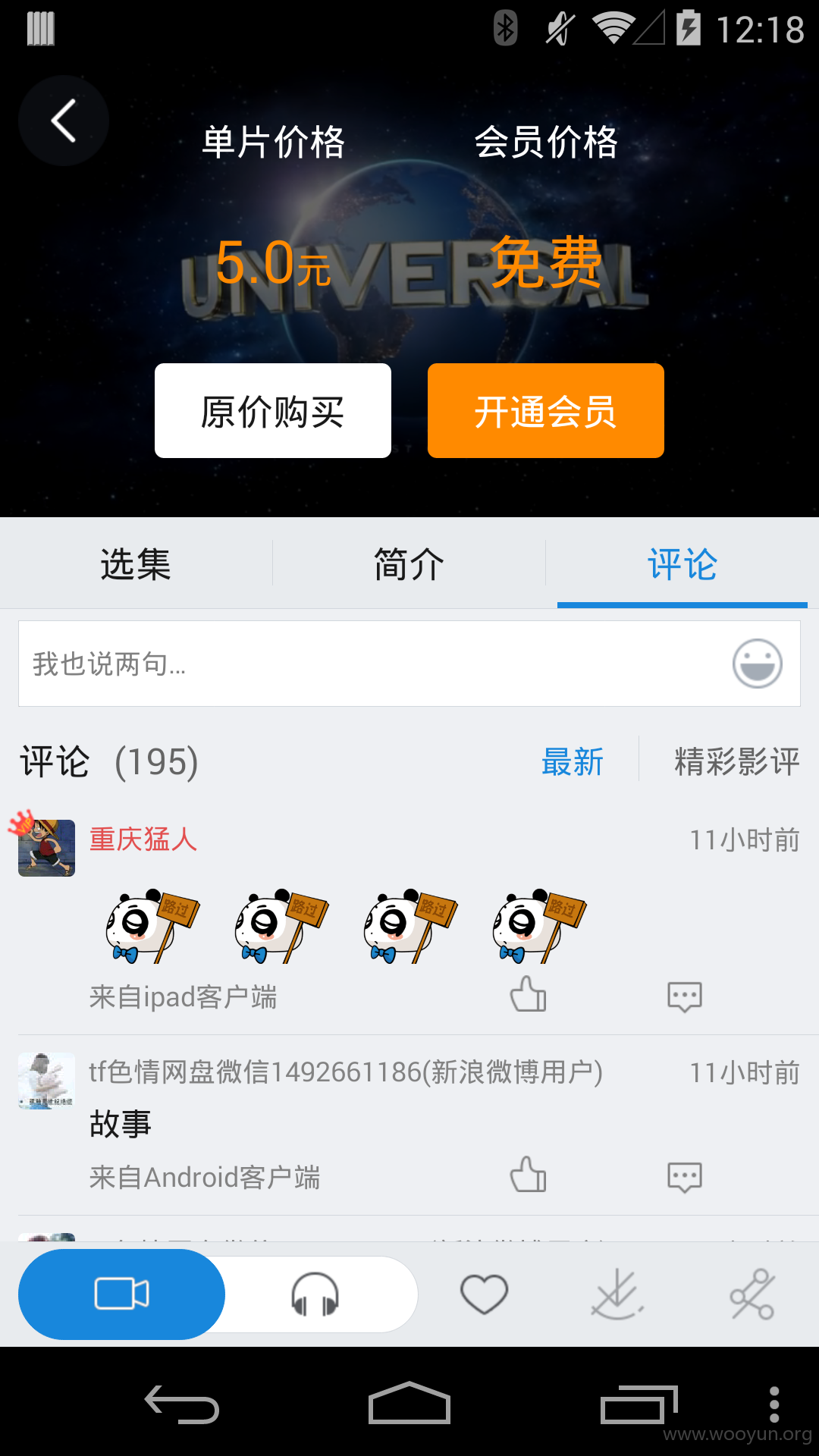The image size is (819, 1456).
Task: Go back using the top-left arrow
Action: pos(64,121)
